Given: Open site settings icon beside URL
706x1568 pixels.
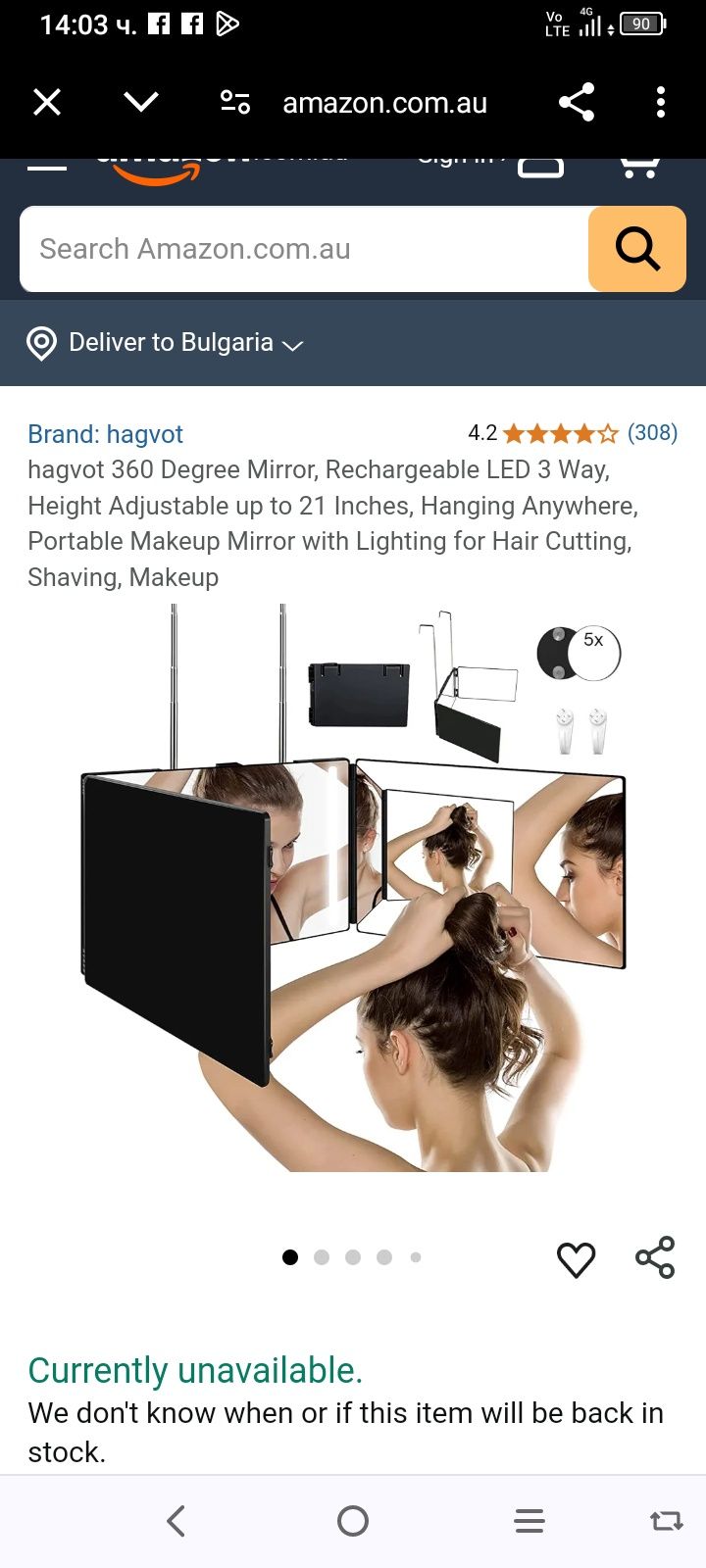Looking at the screenshot, I should [235, 102].
